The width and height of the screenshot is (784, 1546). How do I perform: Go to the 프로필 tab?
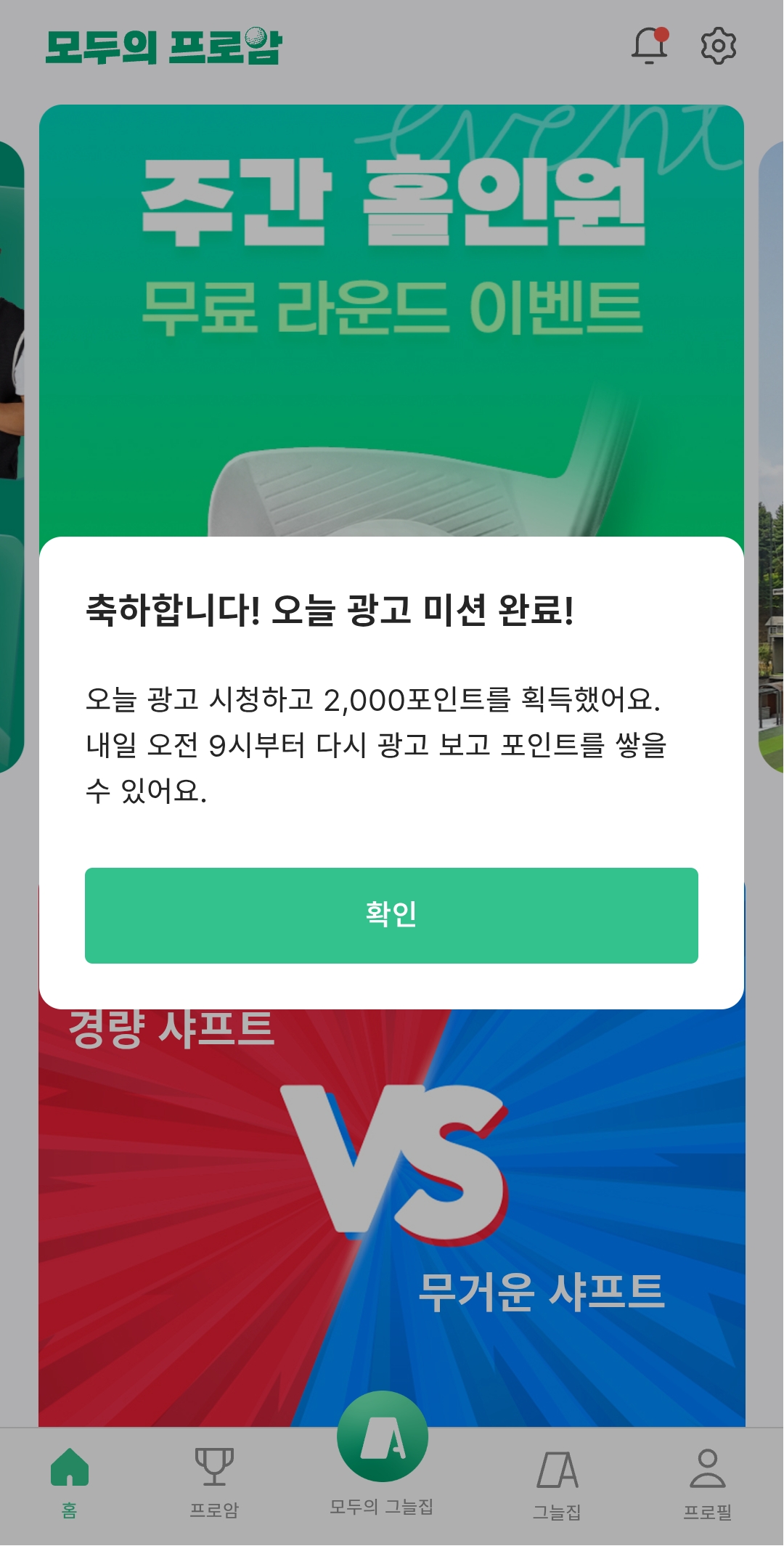707,1483
